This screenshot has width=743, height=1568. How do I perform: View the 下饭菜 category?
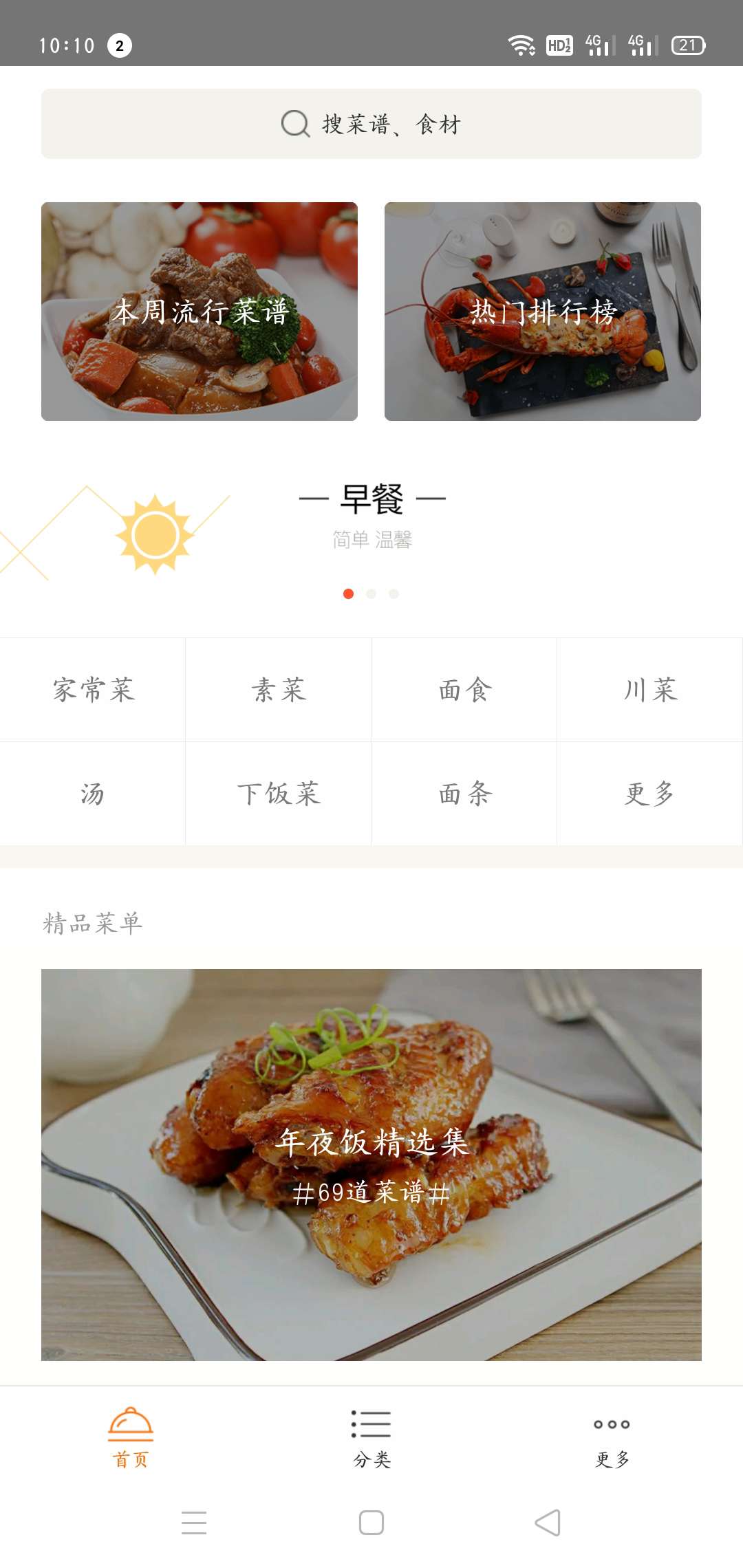click(x=279, y=794)
